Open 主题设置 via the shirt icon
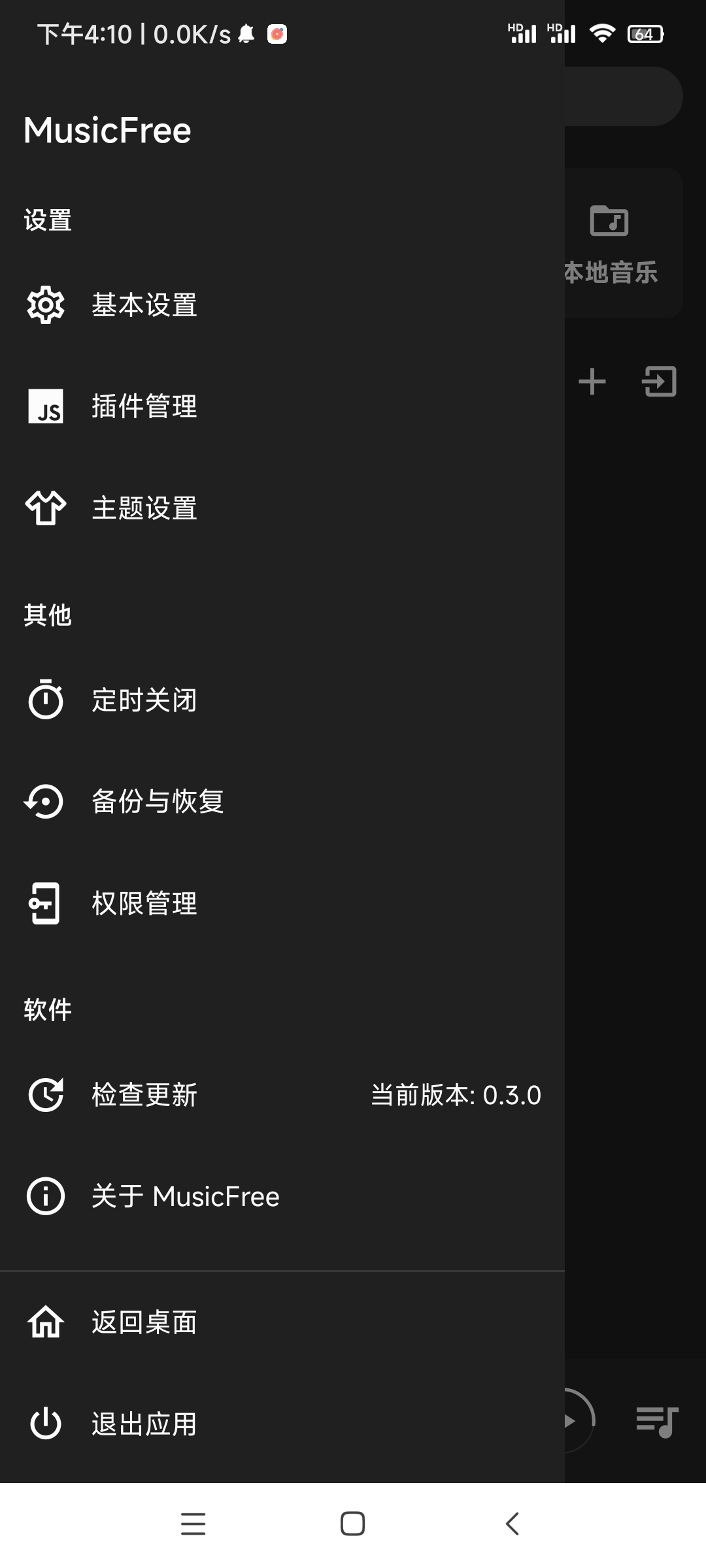The height and width of the screenshot is (1568, 706). coord(46,508)
